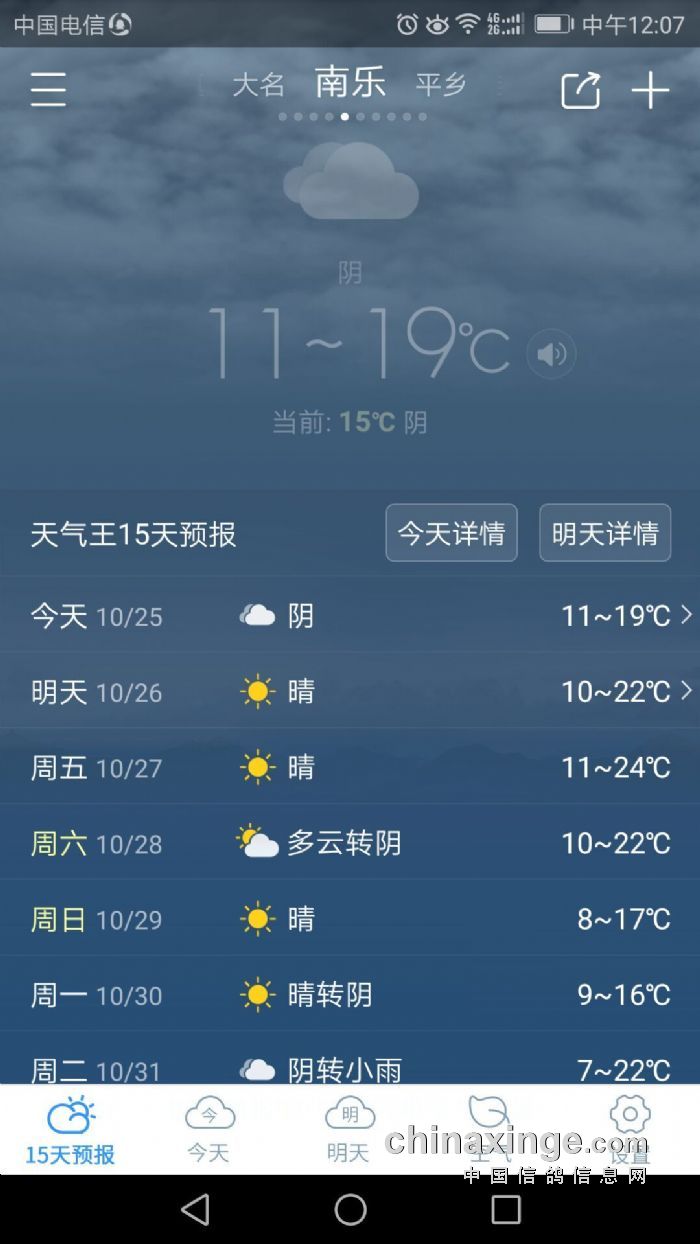Open the 明天 10/26 forecast row

[x=350, y=691]
